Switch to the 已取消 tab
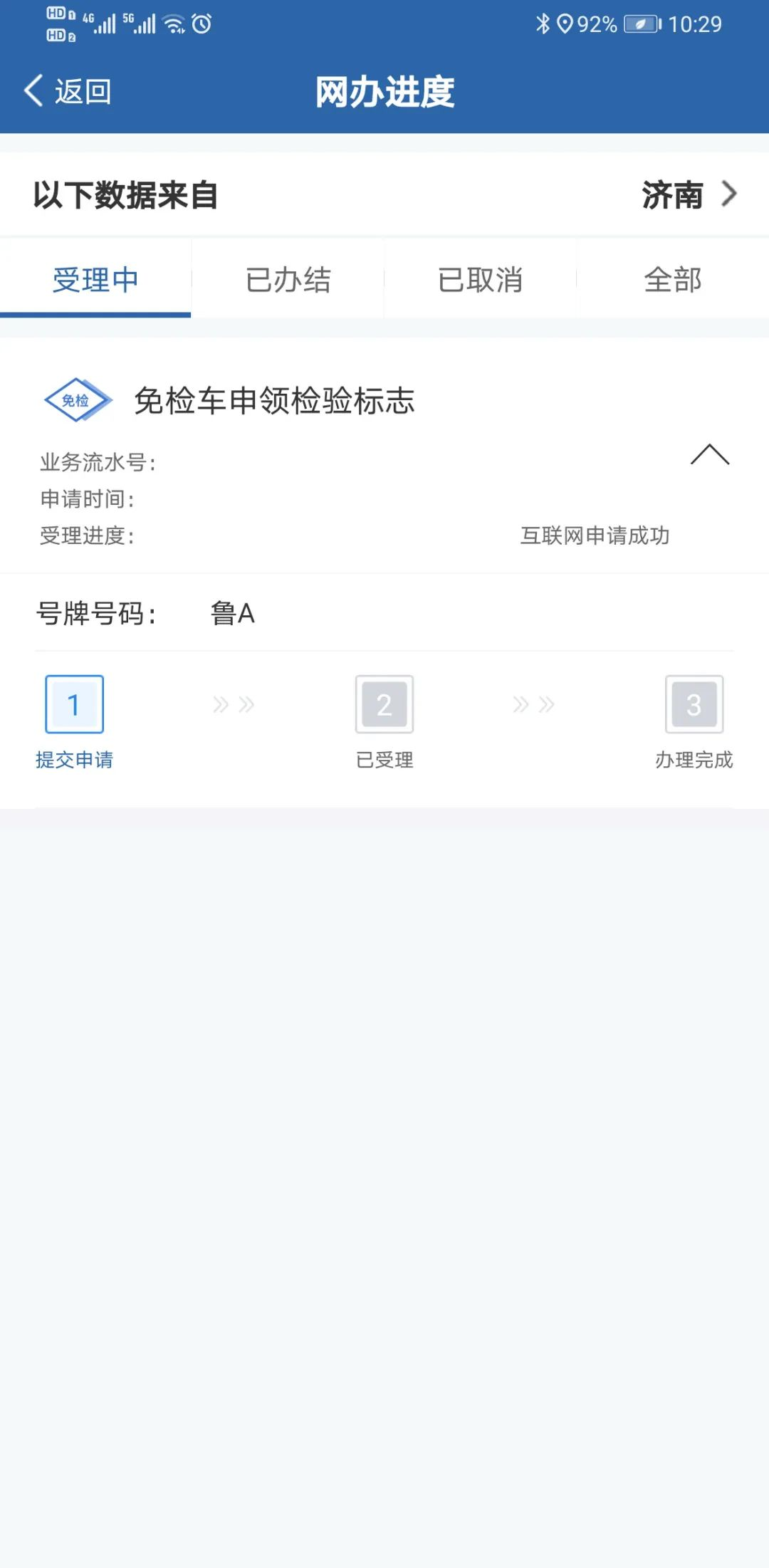This screenshot has width=769, height=1568. (480, 279)
